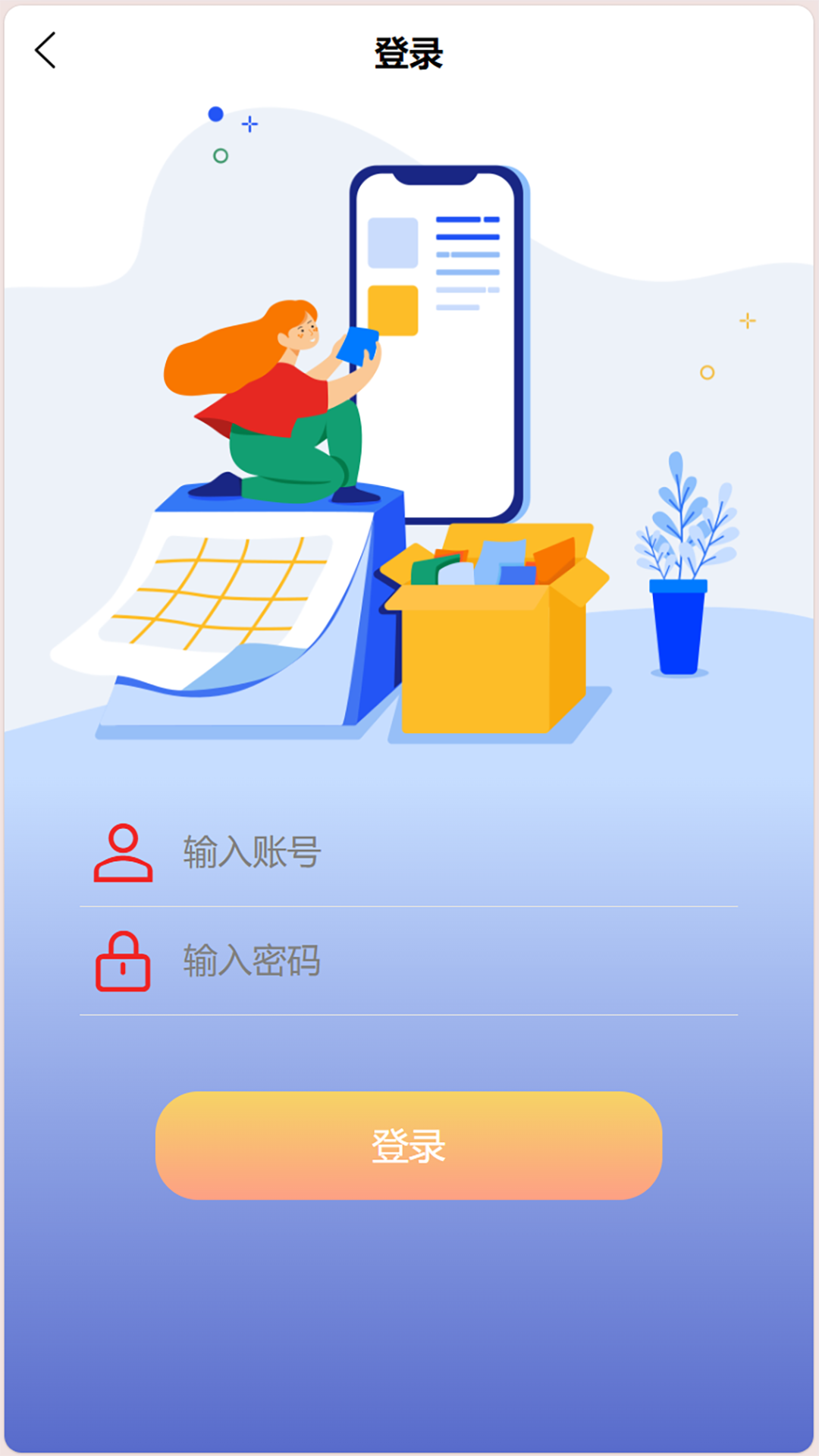Focus the 输入密码 password field
The width and height of the screenshot is (819, 1456).
[x=455, y=961]
